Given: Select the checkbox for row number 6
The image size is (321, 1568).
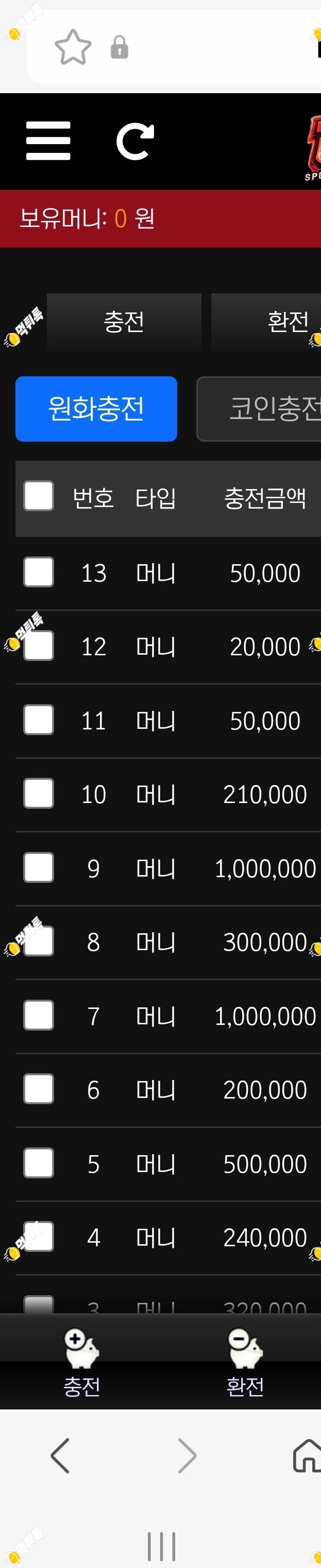Looking at the screenshot, I should (x=38, y=1089).
